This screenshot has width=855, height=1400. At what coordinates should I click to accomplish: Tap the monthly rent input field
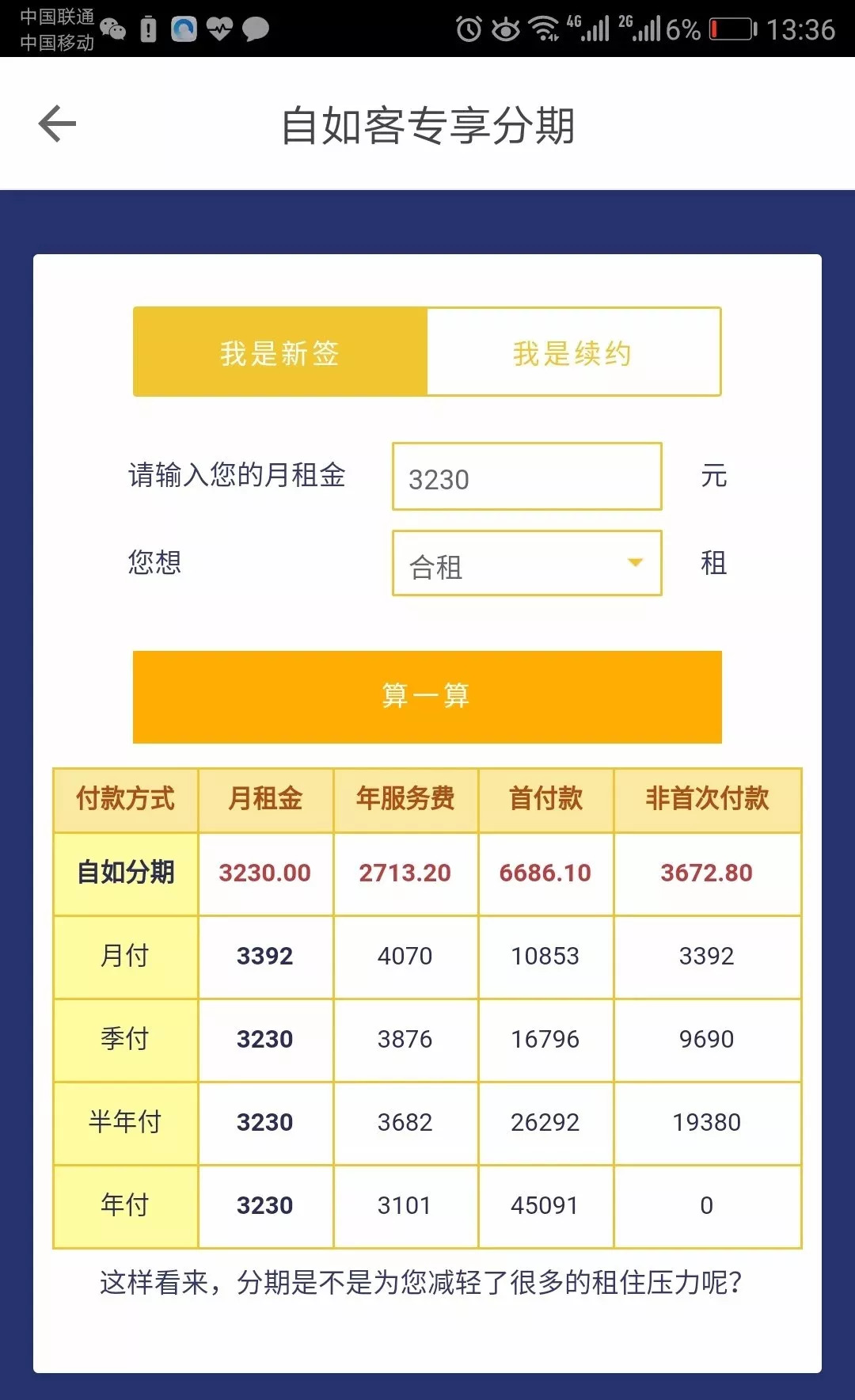(x=526, y=477)
